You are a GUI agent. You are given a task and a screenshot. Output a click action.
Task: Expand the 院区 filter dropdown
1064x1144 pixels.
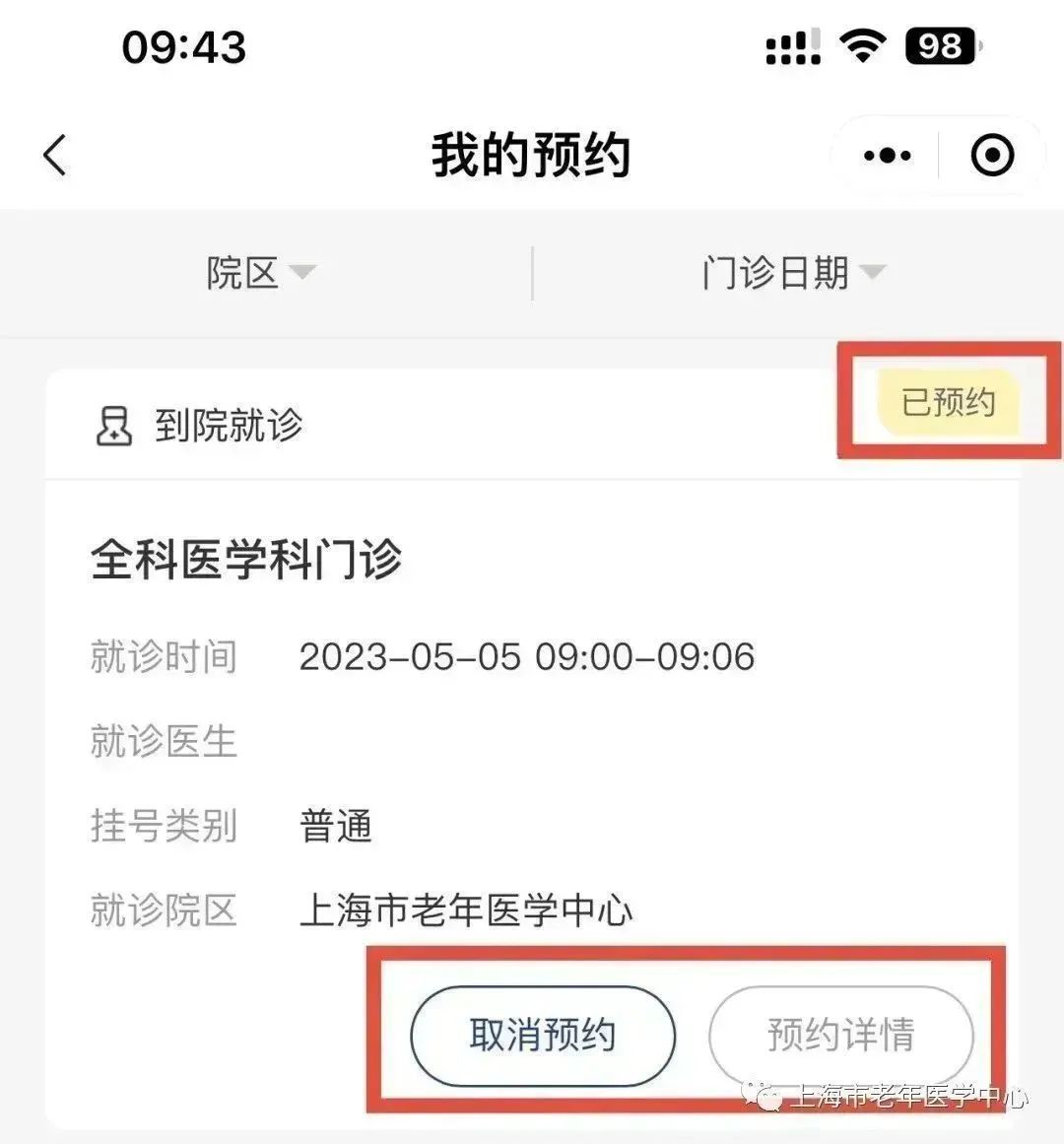260,273
